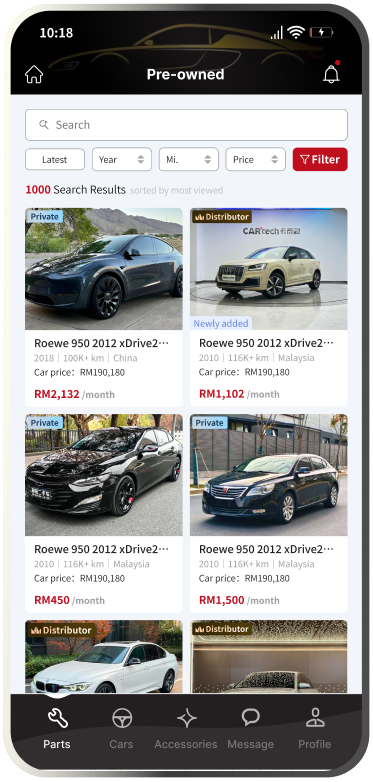Go to the home icon
This screenshot has height=782, width=373.
pos(34,74)
